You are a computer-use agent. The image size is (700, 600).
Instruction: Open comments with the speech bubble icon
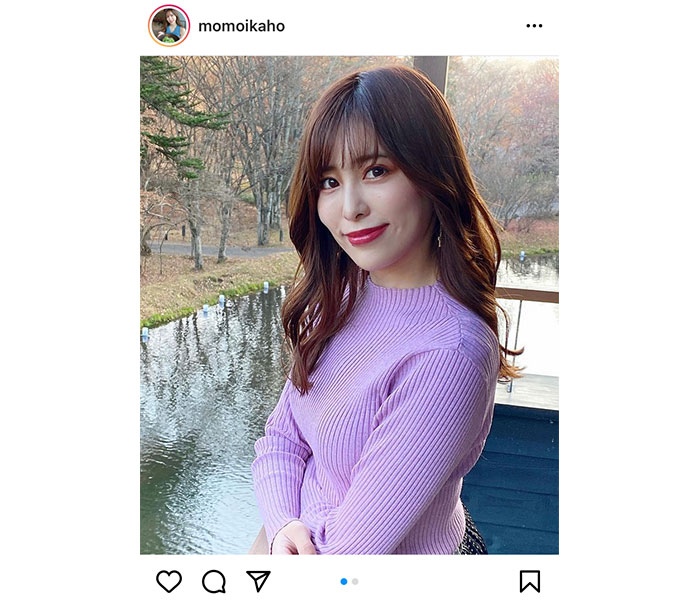tap(214, 581)
